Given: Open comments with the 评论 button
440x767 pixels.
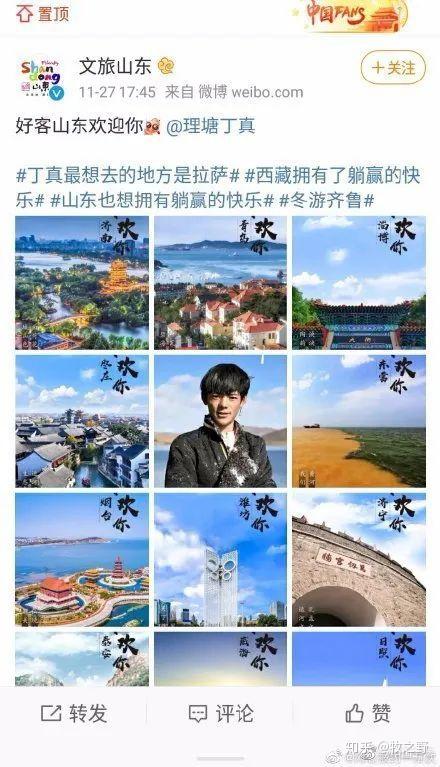Looking at the screenshot, I should [221, 714].
